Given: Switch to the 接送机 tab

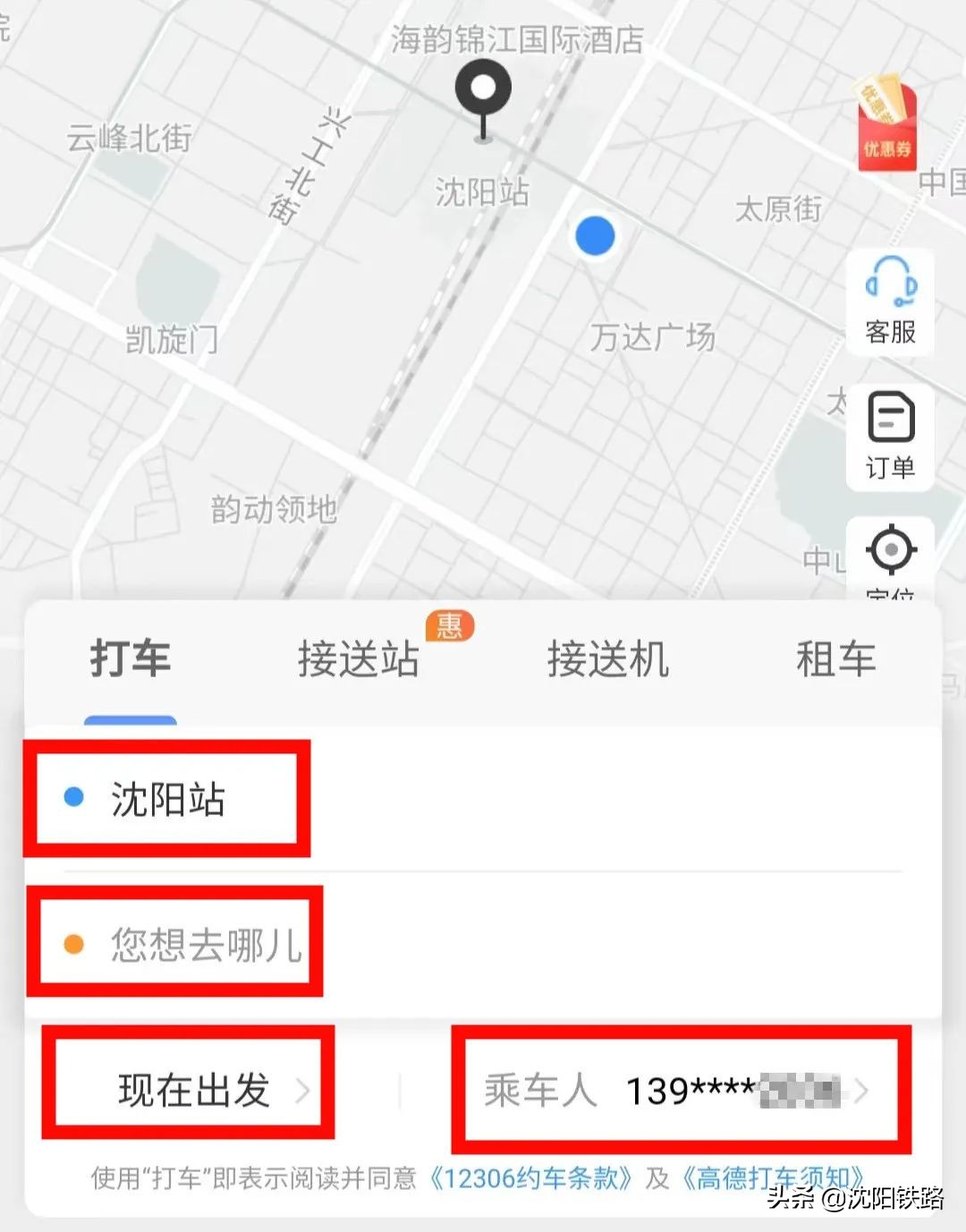Looking at the screenshot, I should [608, 660].
